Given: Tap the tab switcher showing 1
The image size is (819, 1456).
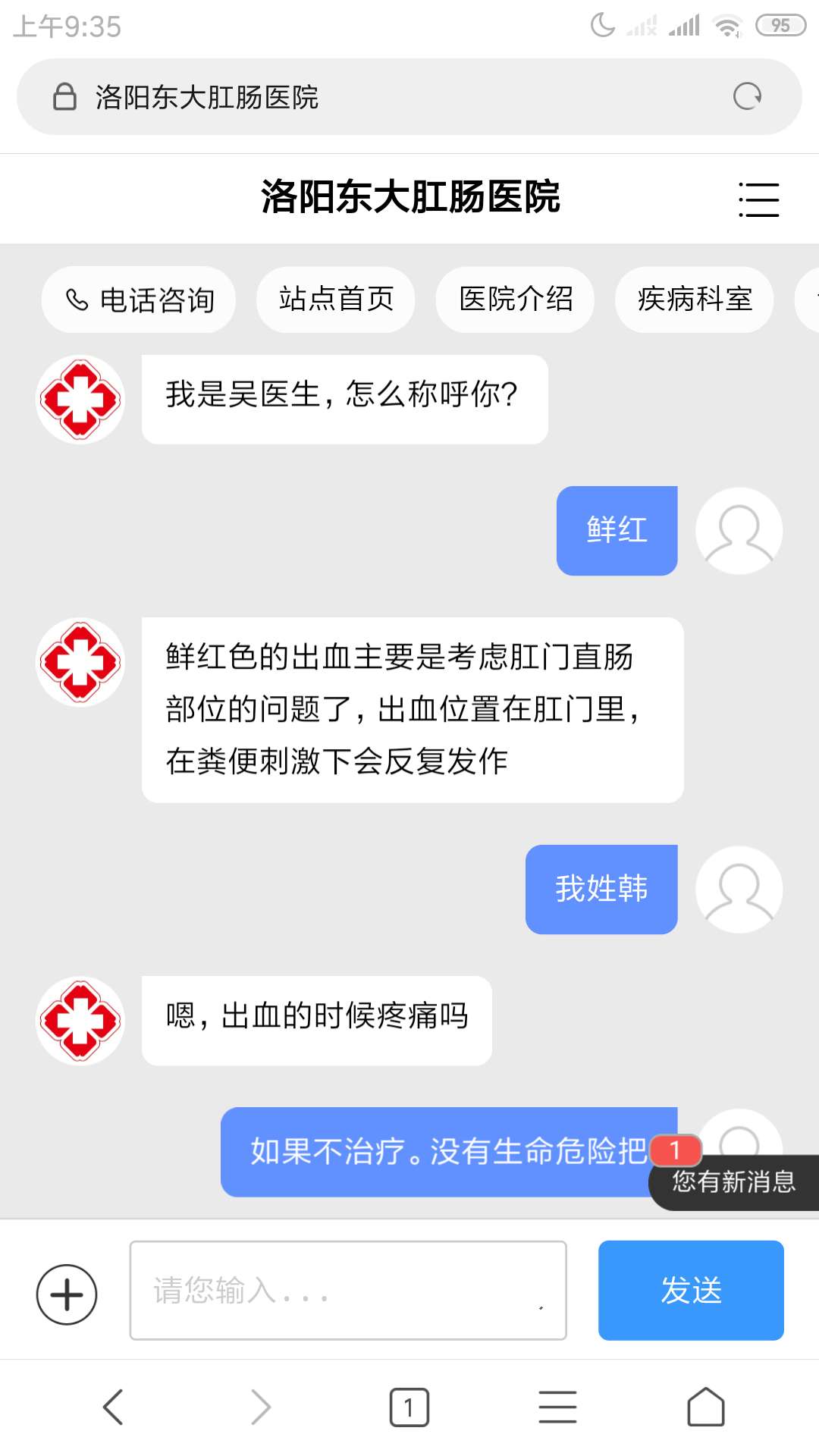Looking at the screenshot, I should (x=409, y=1407).
